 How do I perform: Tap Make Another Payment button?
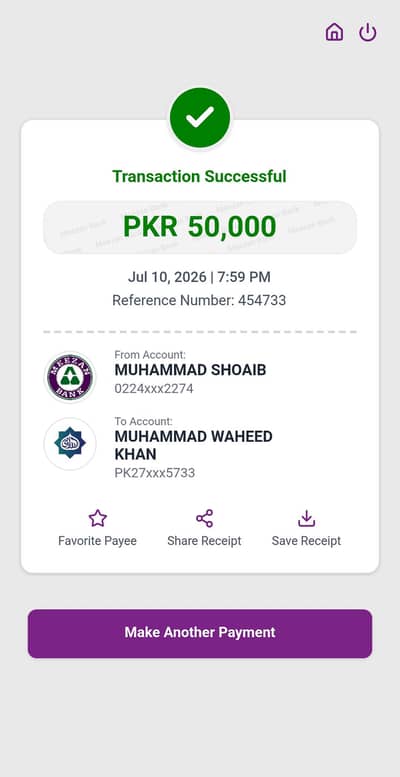tap(200, 633)
